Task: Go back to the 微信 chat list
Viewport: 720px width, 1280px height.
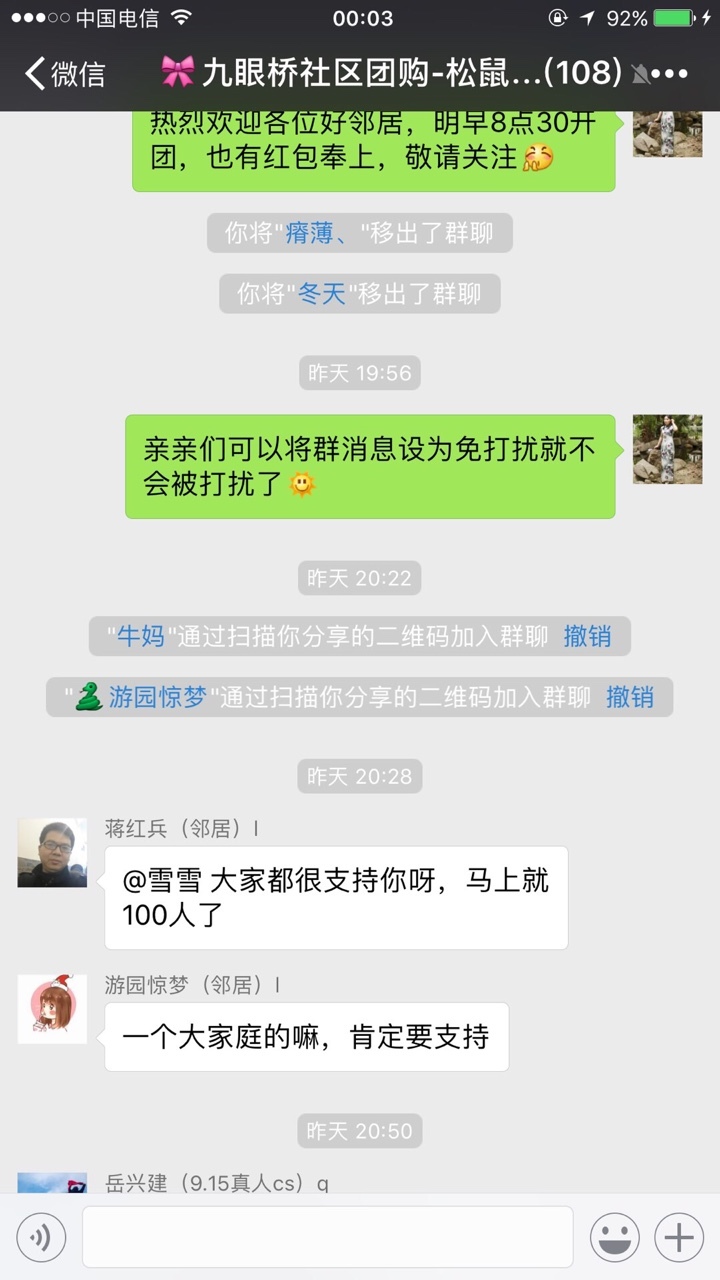Action: pos(65,73)
